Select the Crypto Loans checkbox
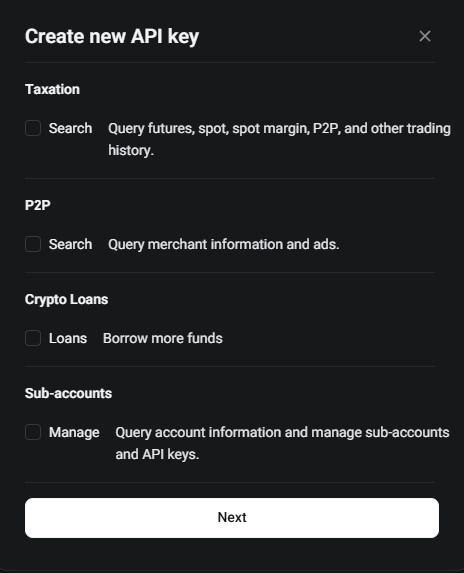The image size is (464, 573). [x=33, y=338]
